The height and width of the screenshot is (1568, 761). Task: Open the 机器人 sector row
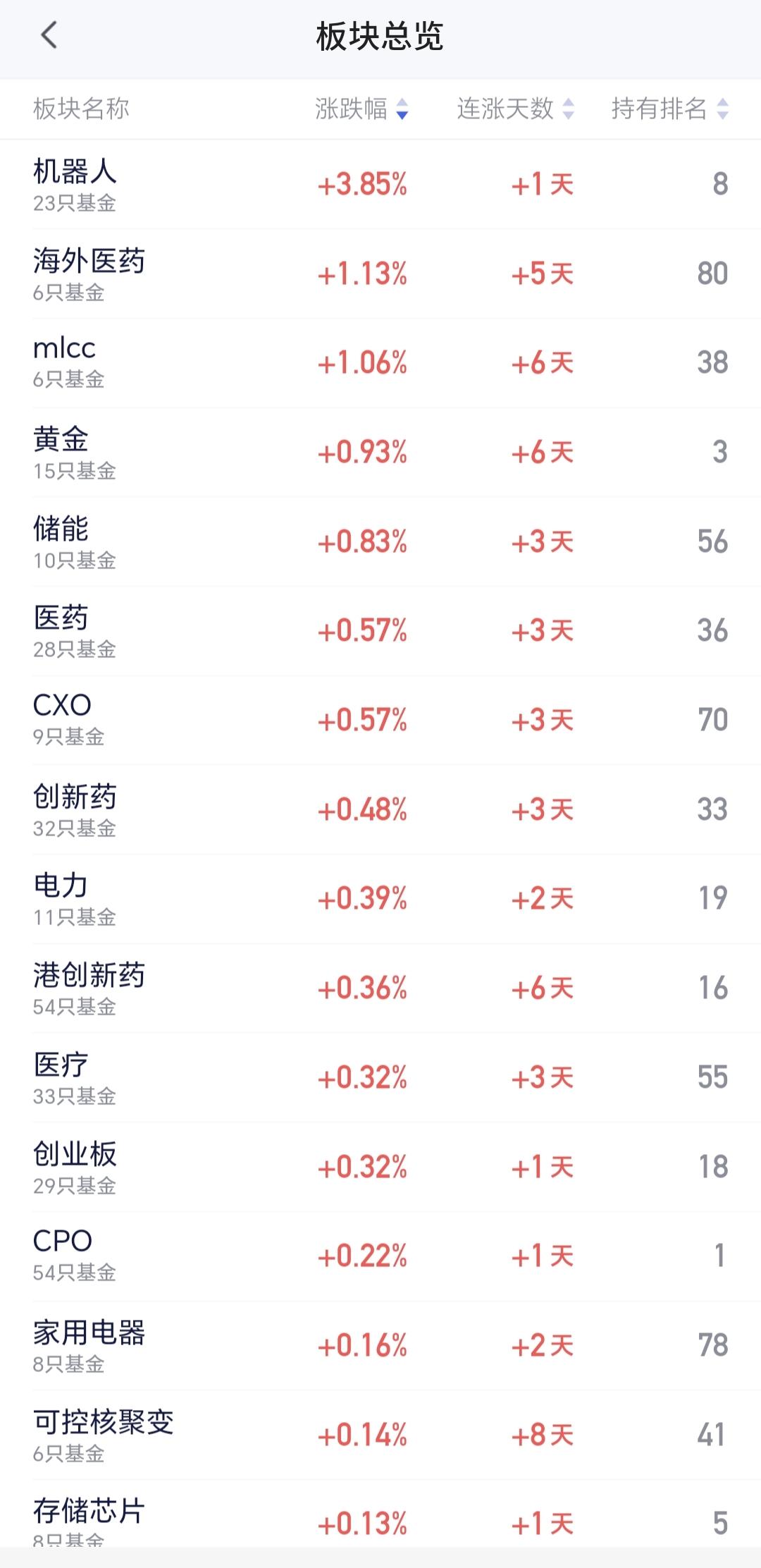(380, 184)
